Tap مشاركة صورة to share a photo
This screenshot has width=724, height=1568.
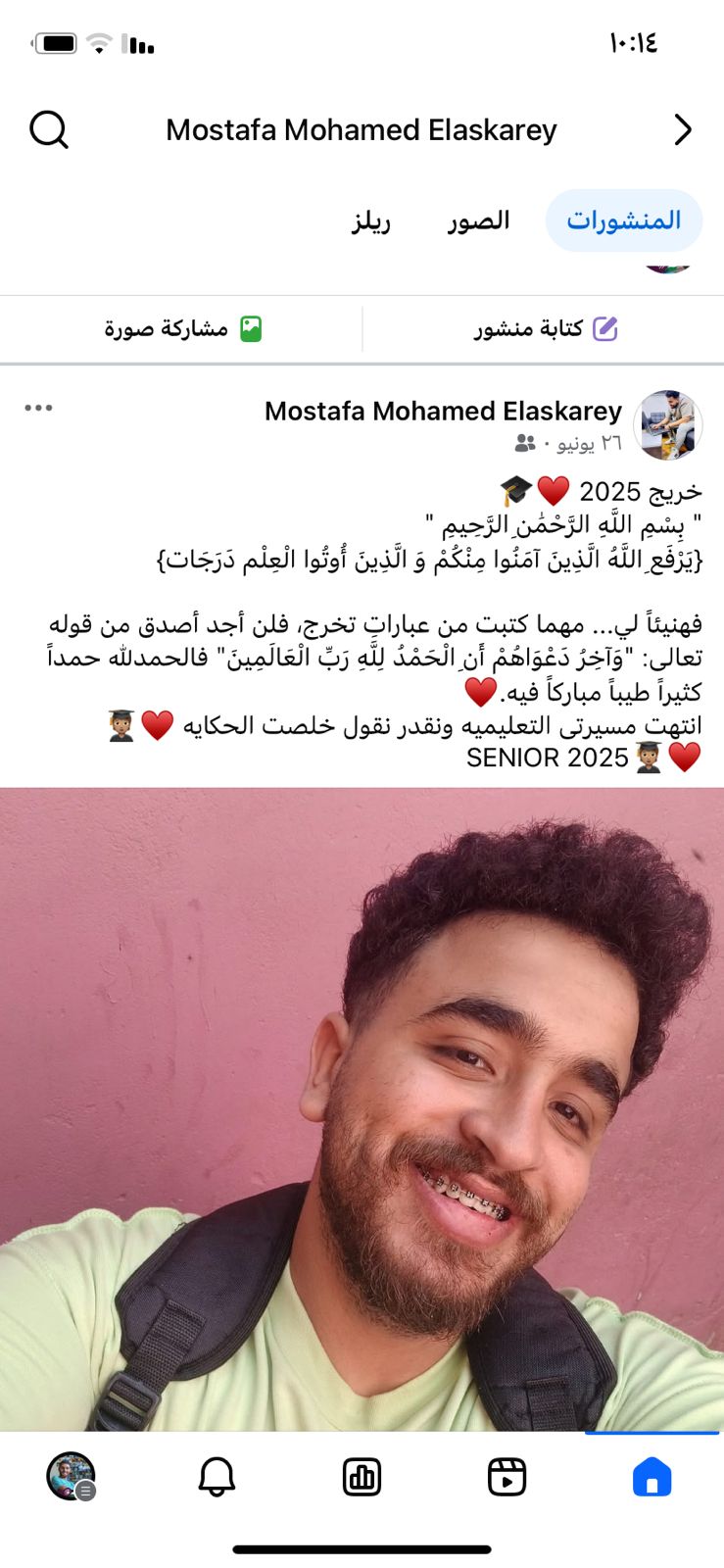point(182,329)
